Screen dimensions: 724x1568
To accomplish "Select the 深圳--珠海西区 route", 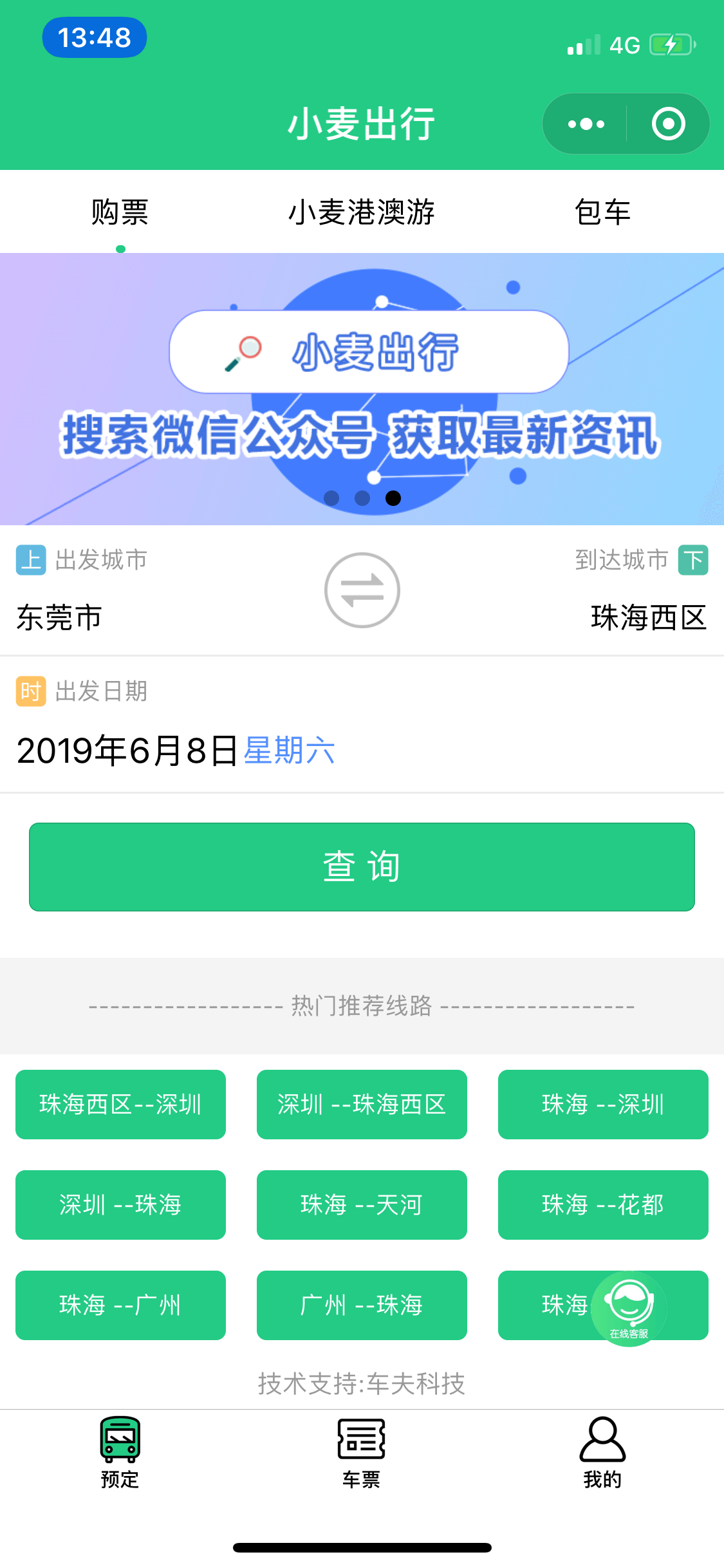I will [x=362, y=1104].
